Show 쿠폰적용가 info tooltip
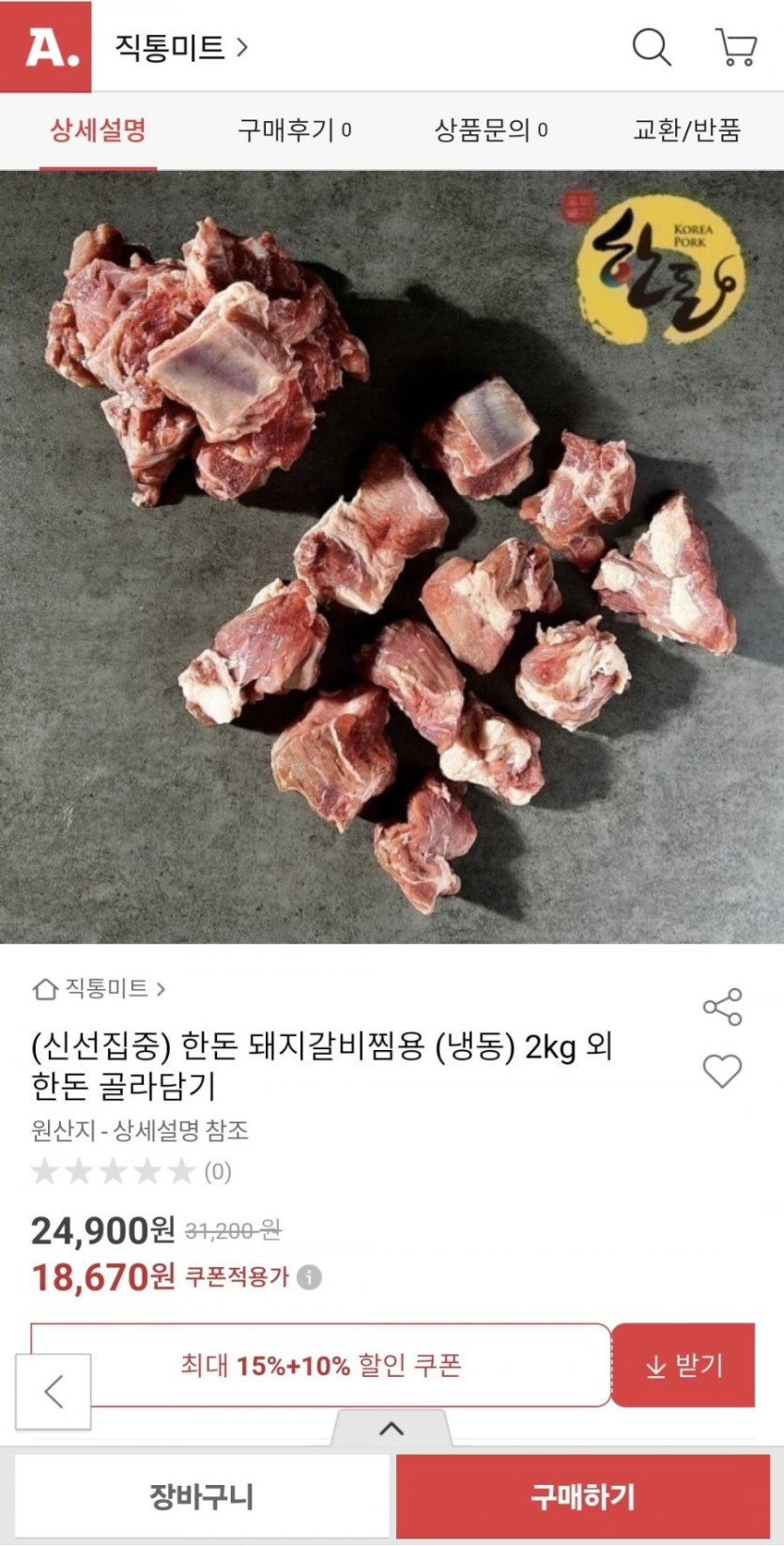This screenshot has width=784, height=1546. (309, 1277)
